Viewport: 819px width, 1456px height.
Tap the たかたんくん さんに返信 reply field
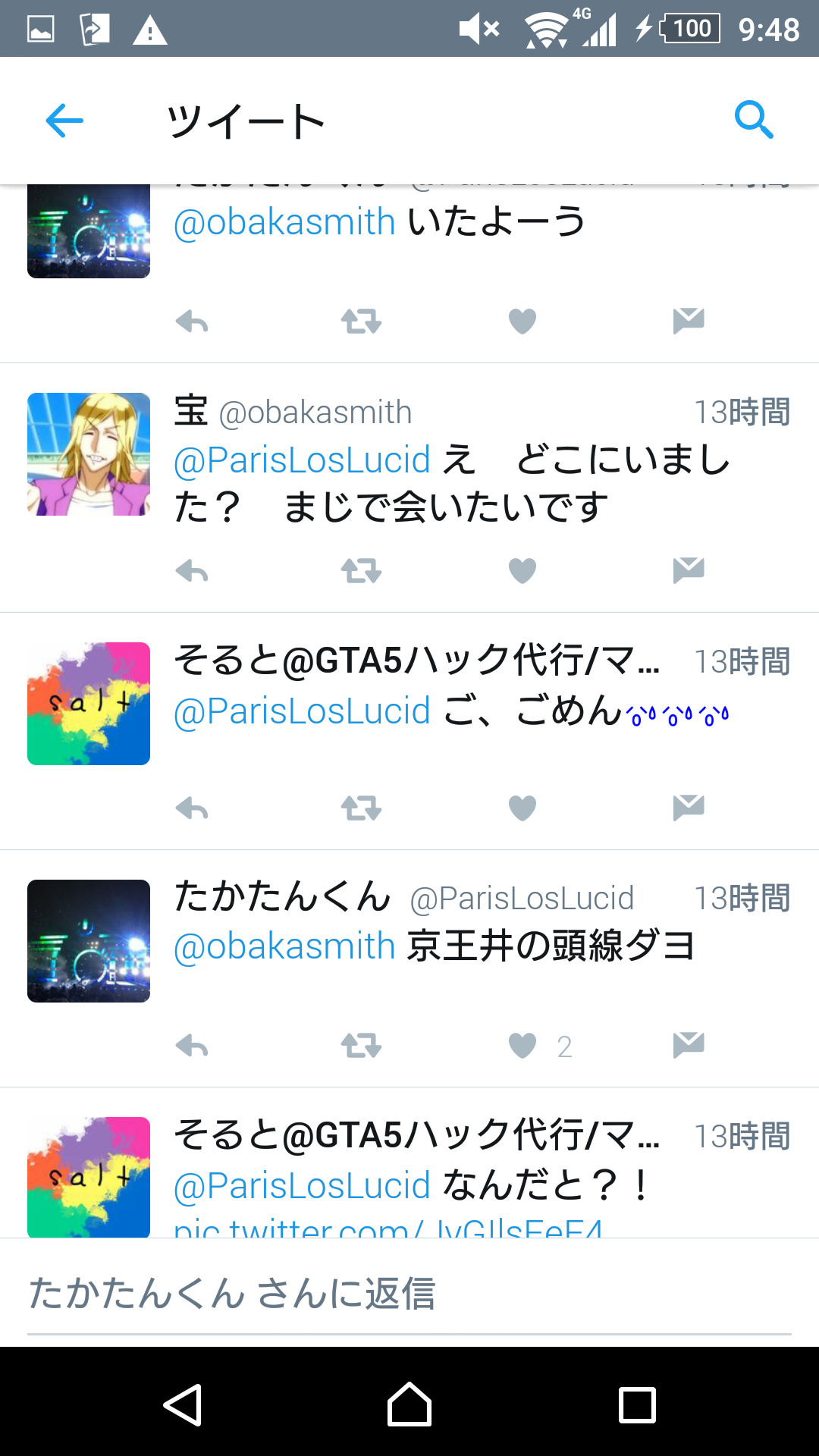tap(409, 1294)
